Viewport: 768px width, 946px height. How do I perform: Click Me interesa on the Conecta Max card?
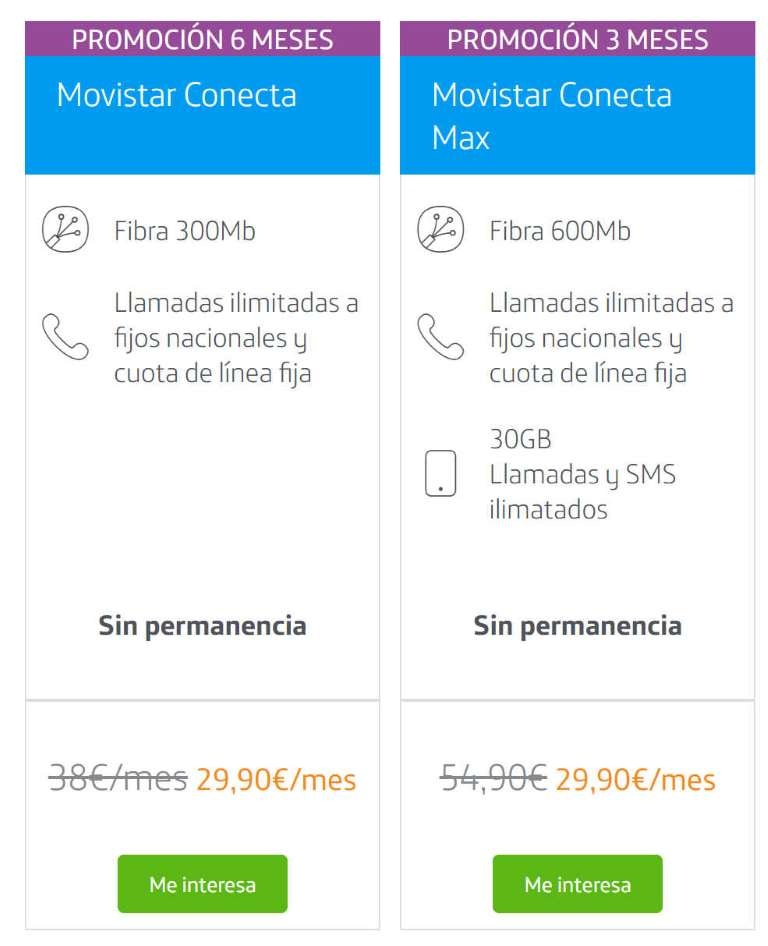click(577, 884)
